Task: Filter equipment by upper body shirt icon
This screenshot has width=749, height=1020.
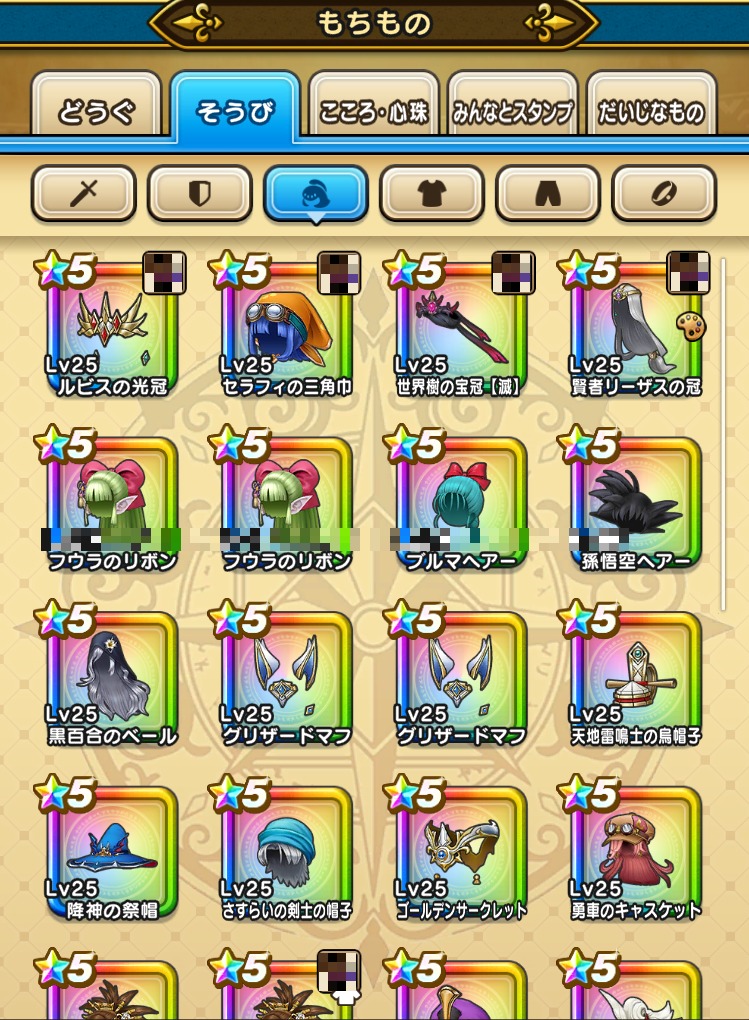Action: (x=432, y=193)
